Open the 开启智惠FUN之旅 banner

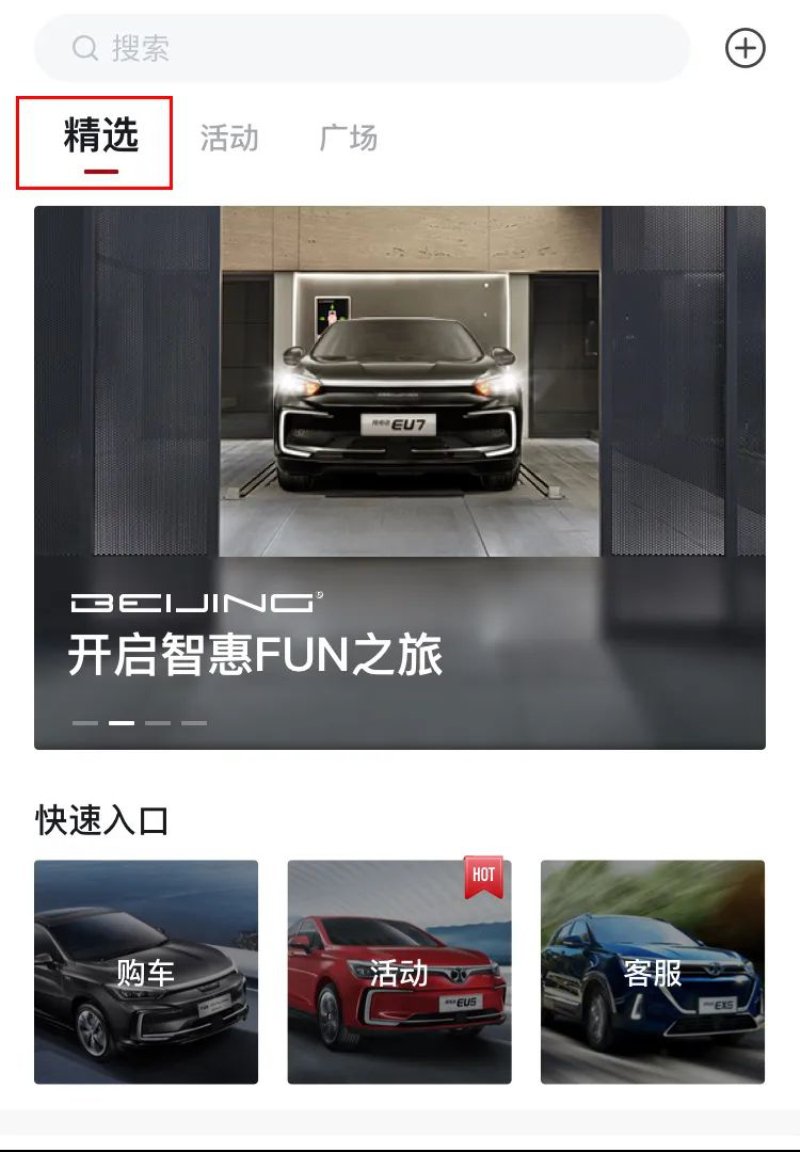coord(400,477)
